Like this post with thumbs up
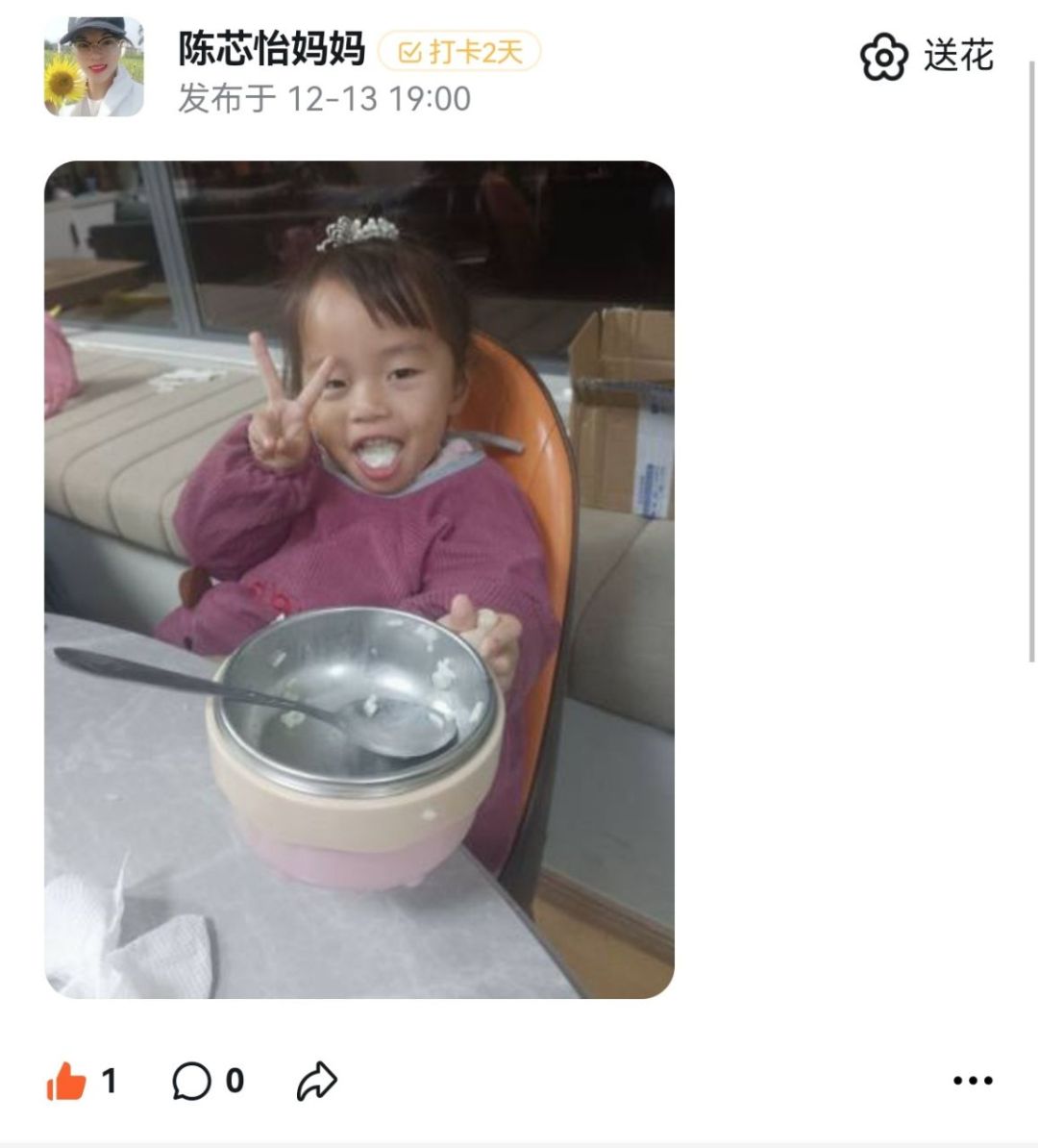The height and width of the screenshot is (1148, 1038). (x=67, y=1082)
